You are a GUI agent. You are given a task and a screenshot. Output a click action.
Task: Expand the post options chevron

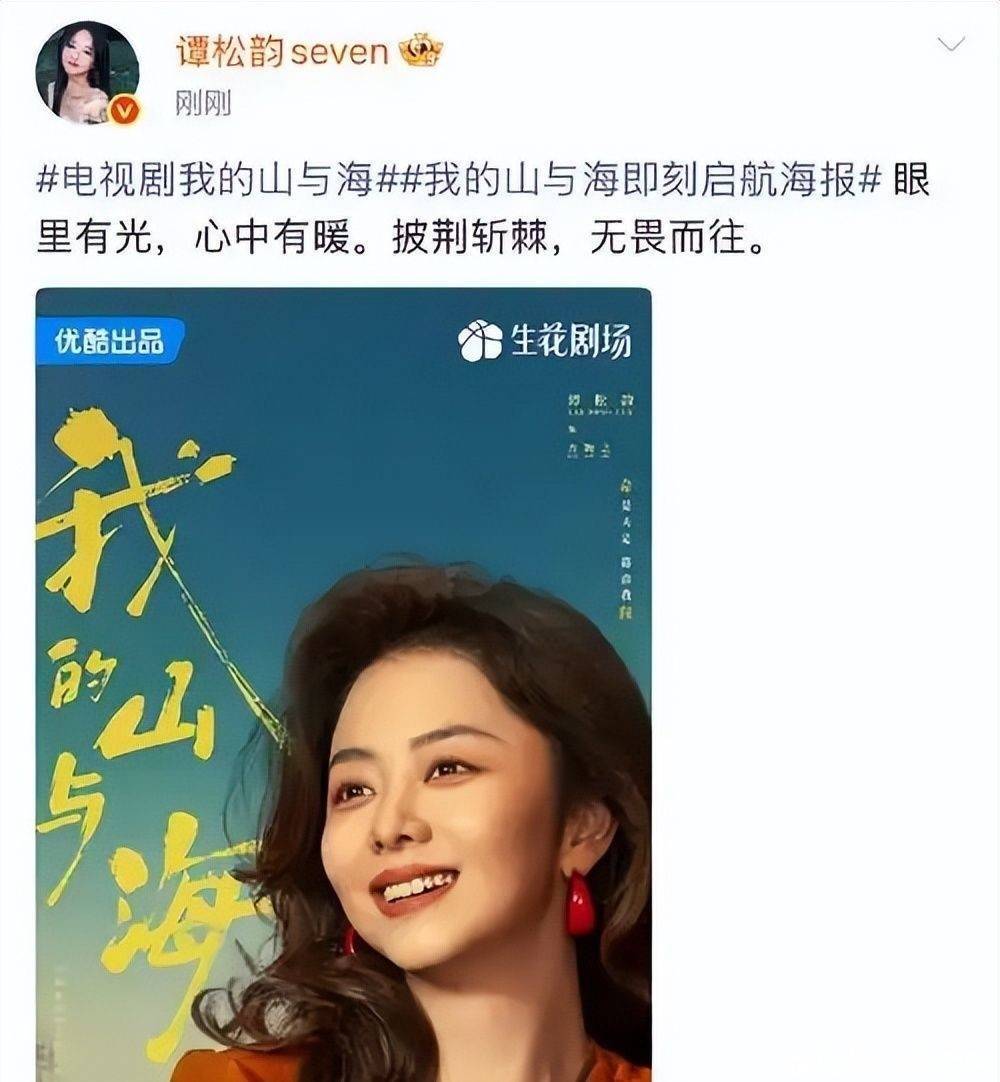[x=951, y=44]
